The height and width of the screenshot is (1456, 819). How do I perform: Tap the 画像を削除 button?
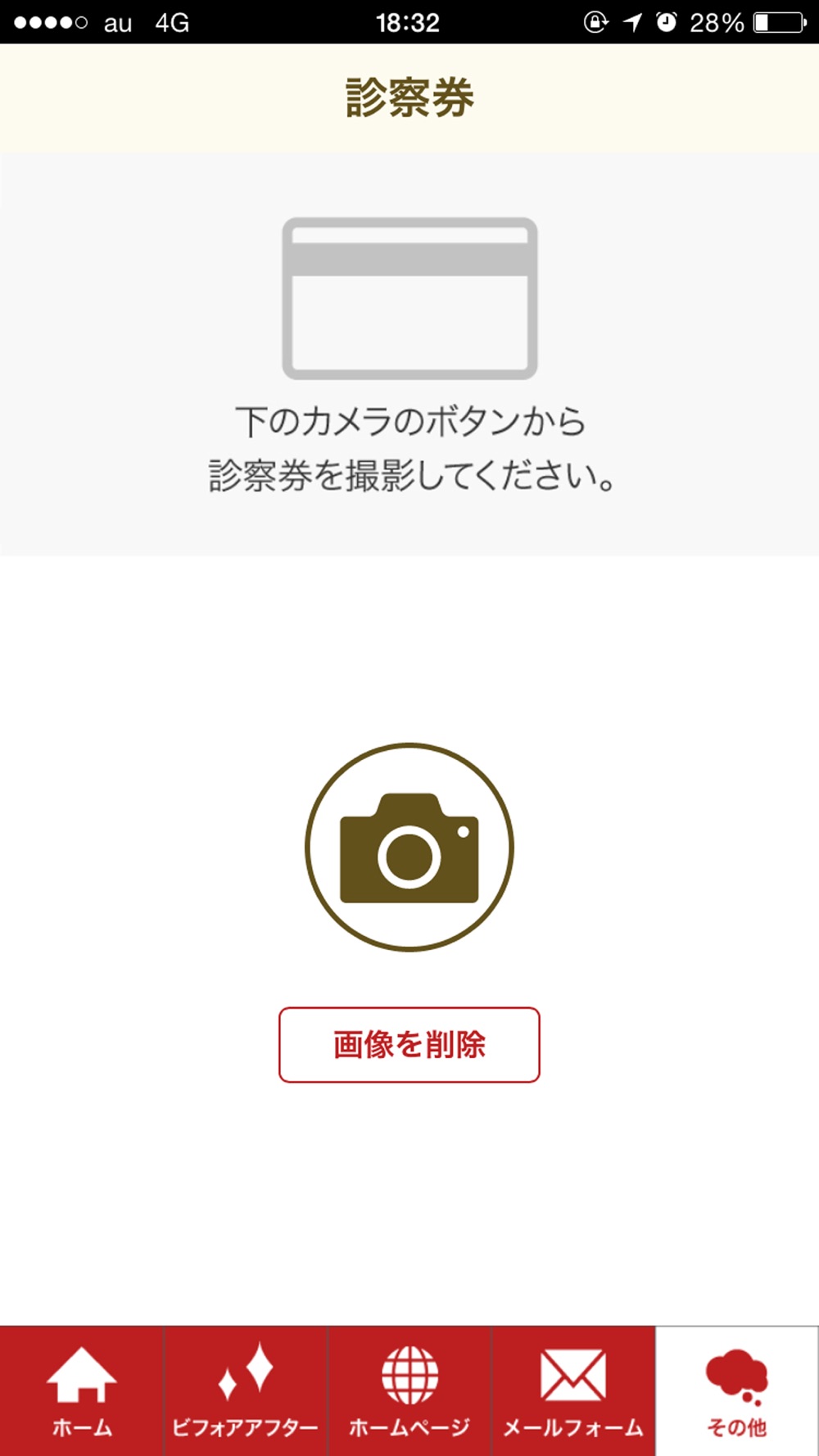[409, 1045]
